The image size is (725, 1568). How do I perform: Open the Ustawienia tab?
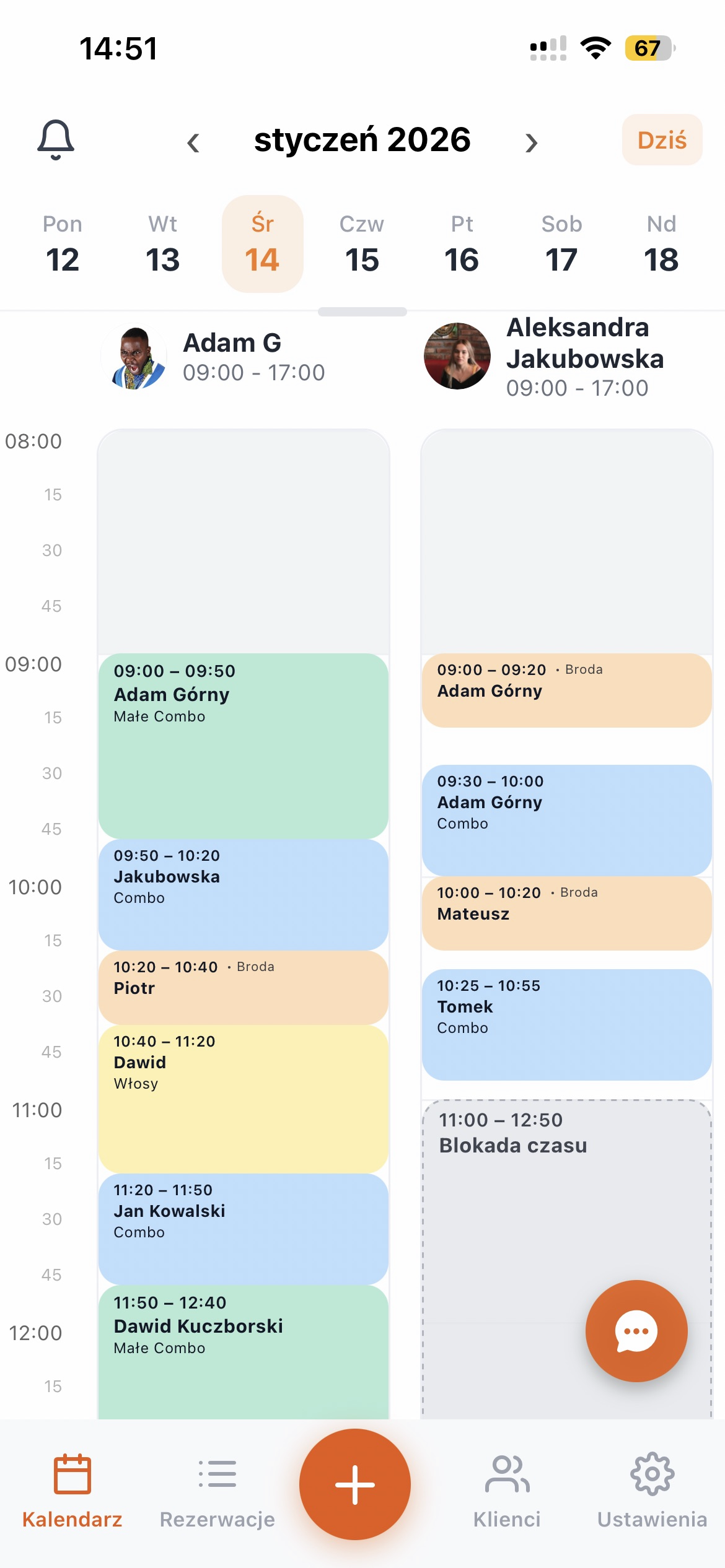pos(652,1491)
